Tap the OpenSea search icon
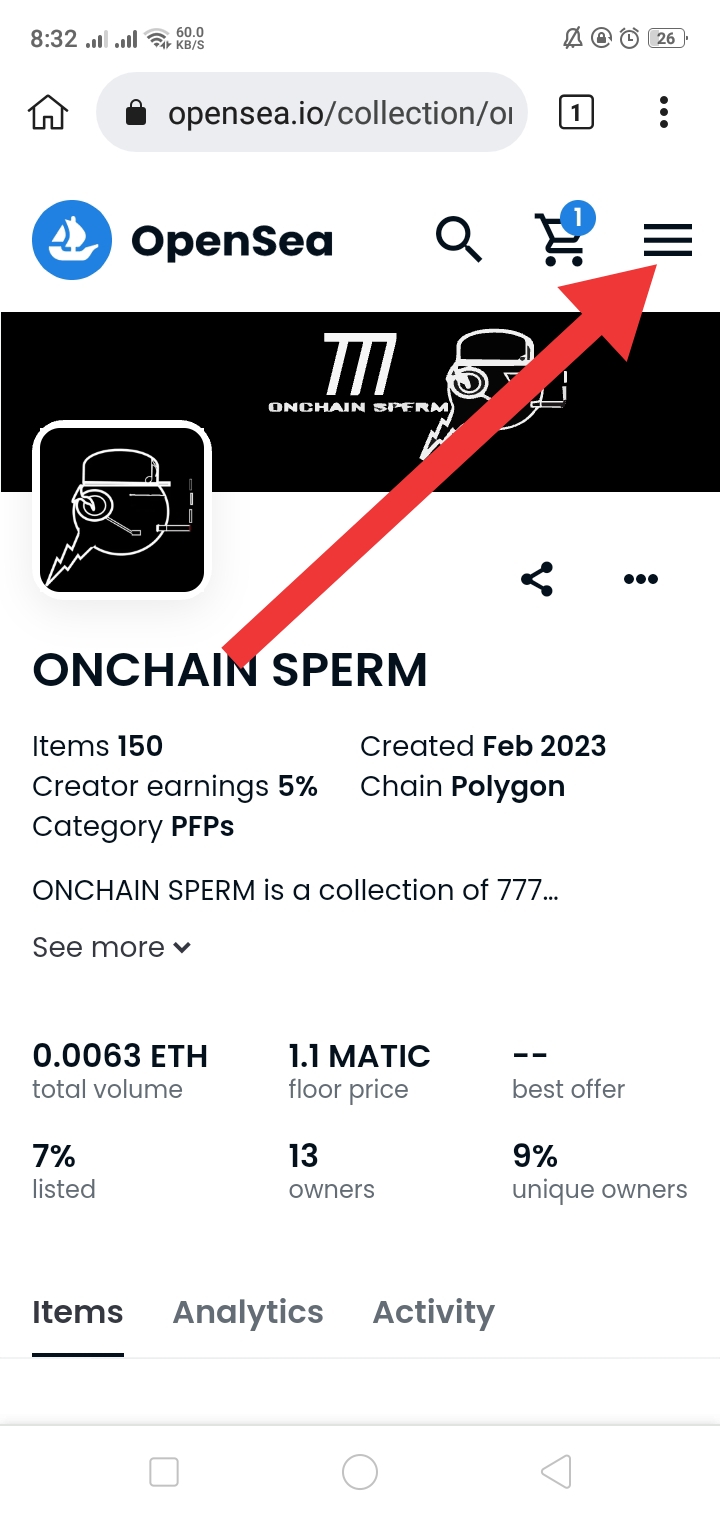 click(459, 241)
